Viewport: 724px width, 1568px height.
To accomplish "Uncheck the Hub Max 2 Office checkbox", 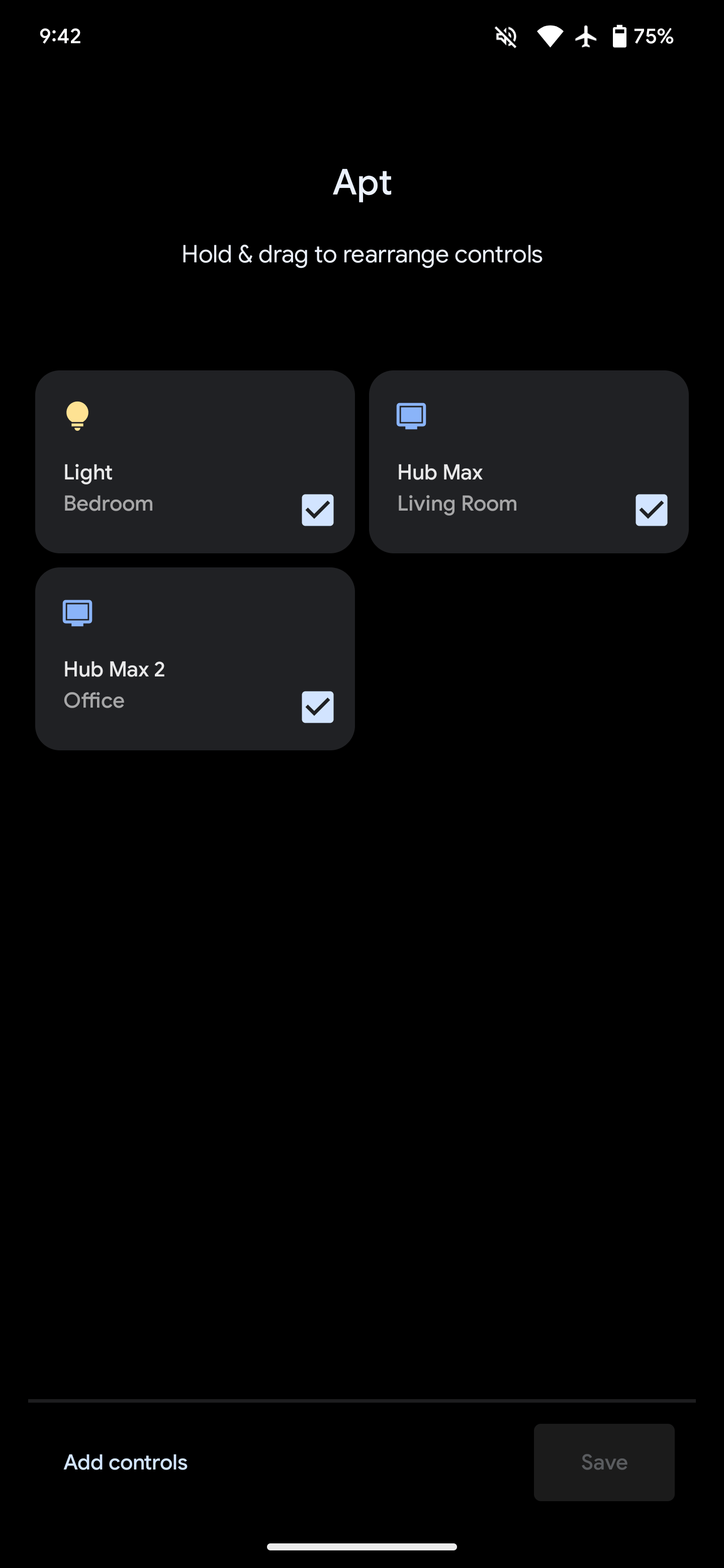I will pyautogui.click(x=317, y=707).
